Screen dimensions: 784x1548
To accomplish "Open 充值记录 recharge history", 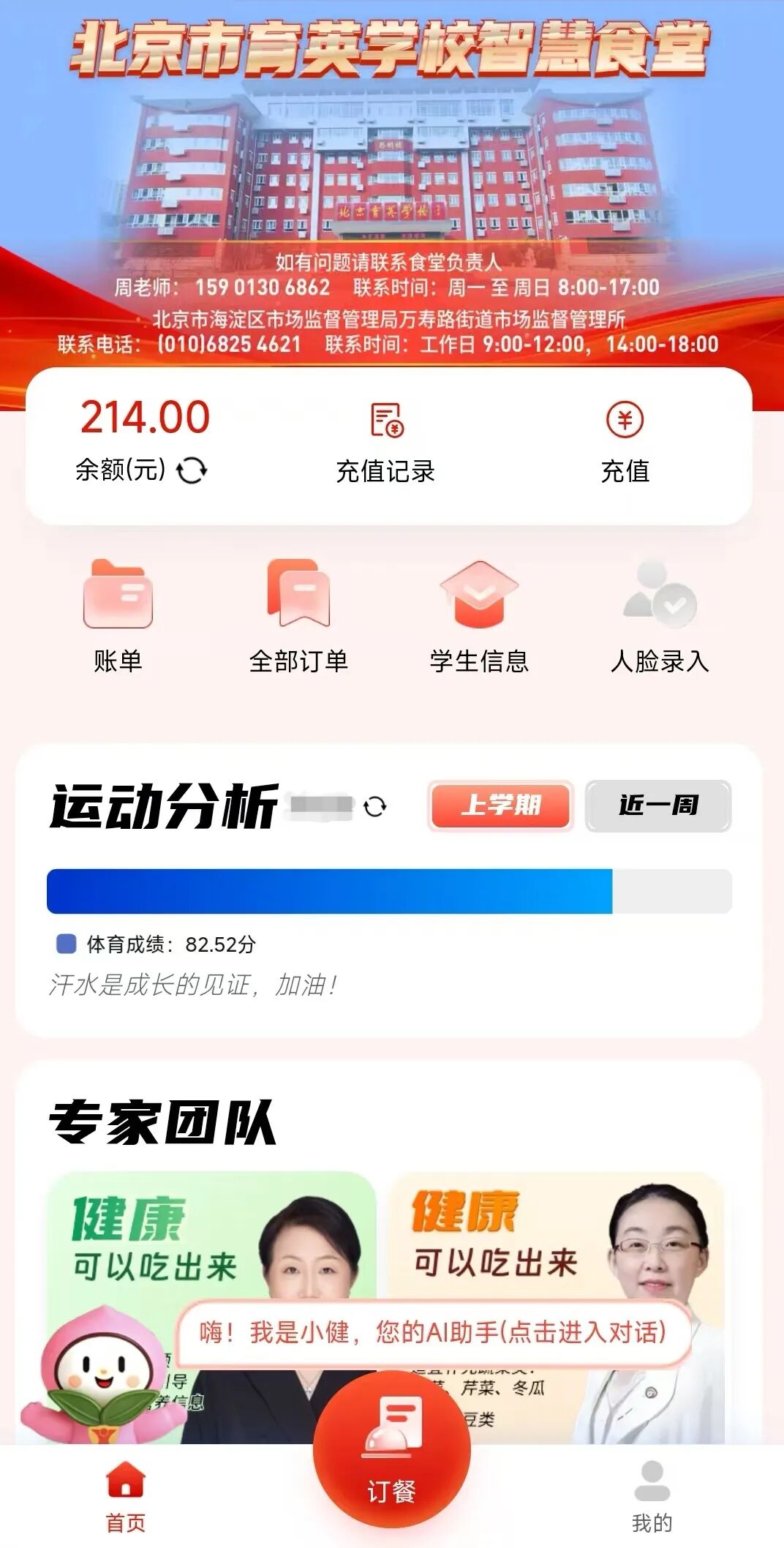I will coord(385,442).
